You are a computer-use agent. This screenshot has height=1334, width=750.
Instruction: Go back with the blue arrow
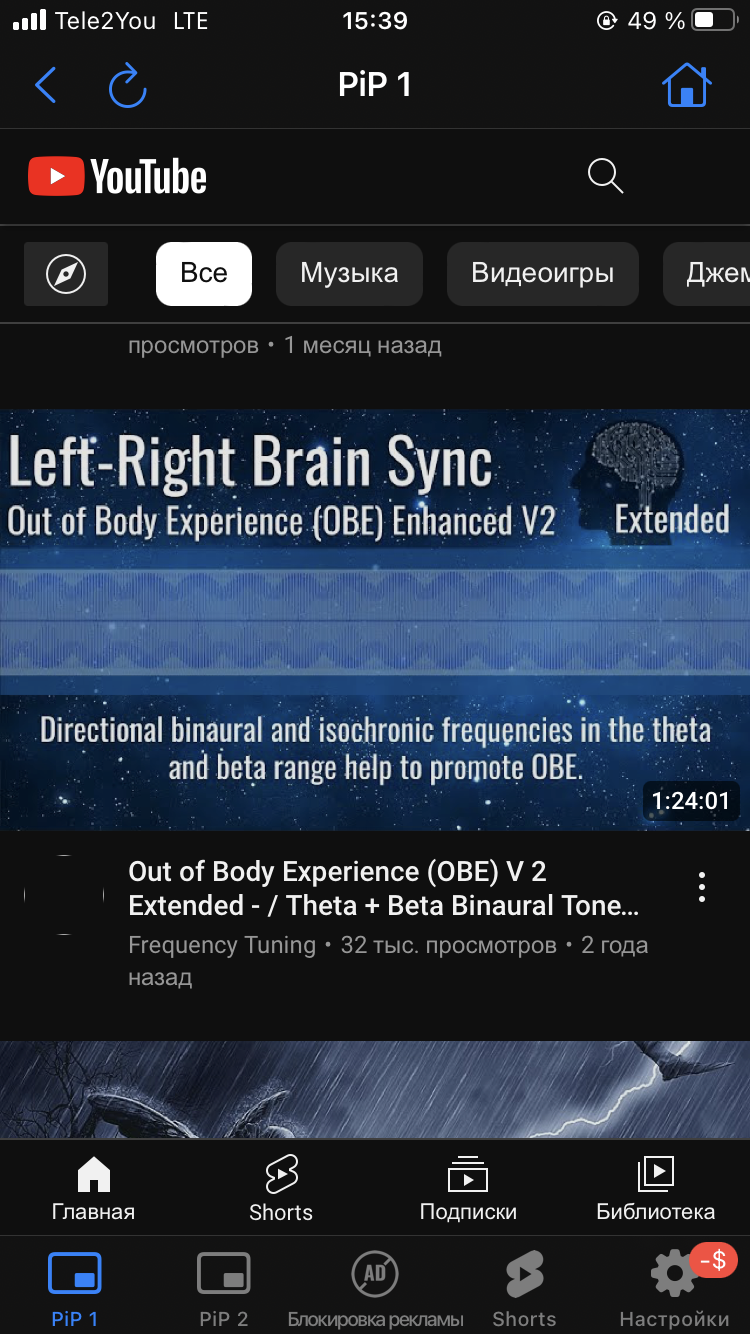pyautogui.click(x=45, y=86)
